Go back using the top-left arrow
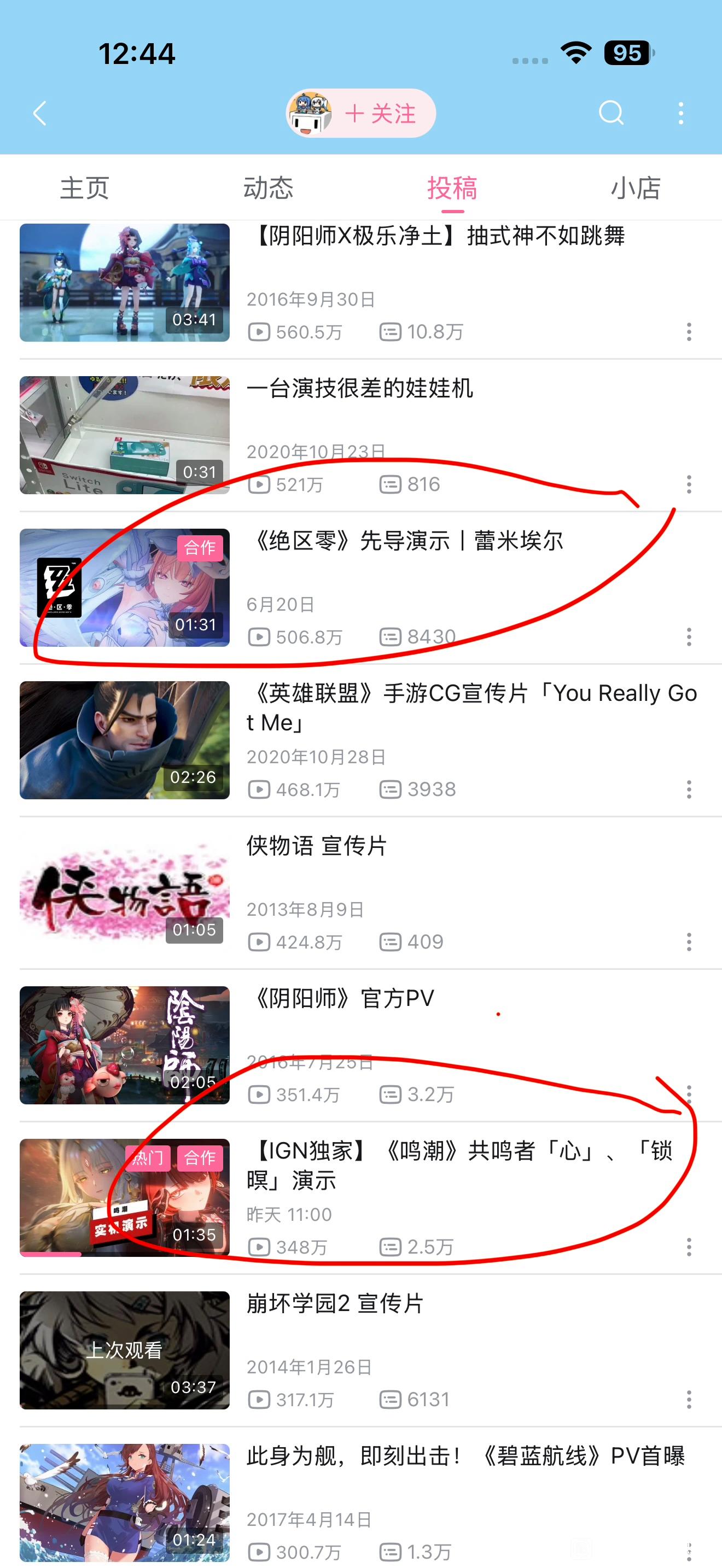 [40, 113]
